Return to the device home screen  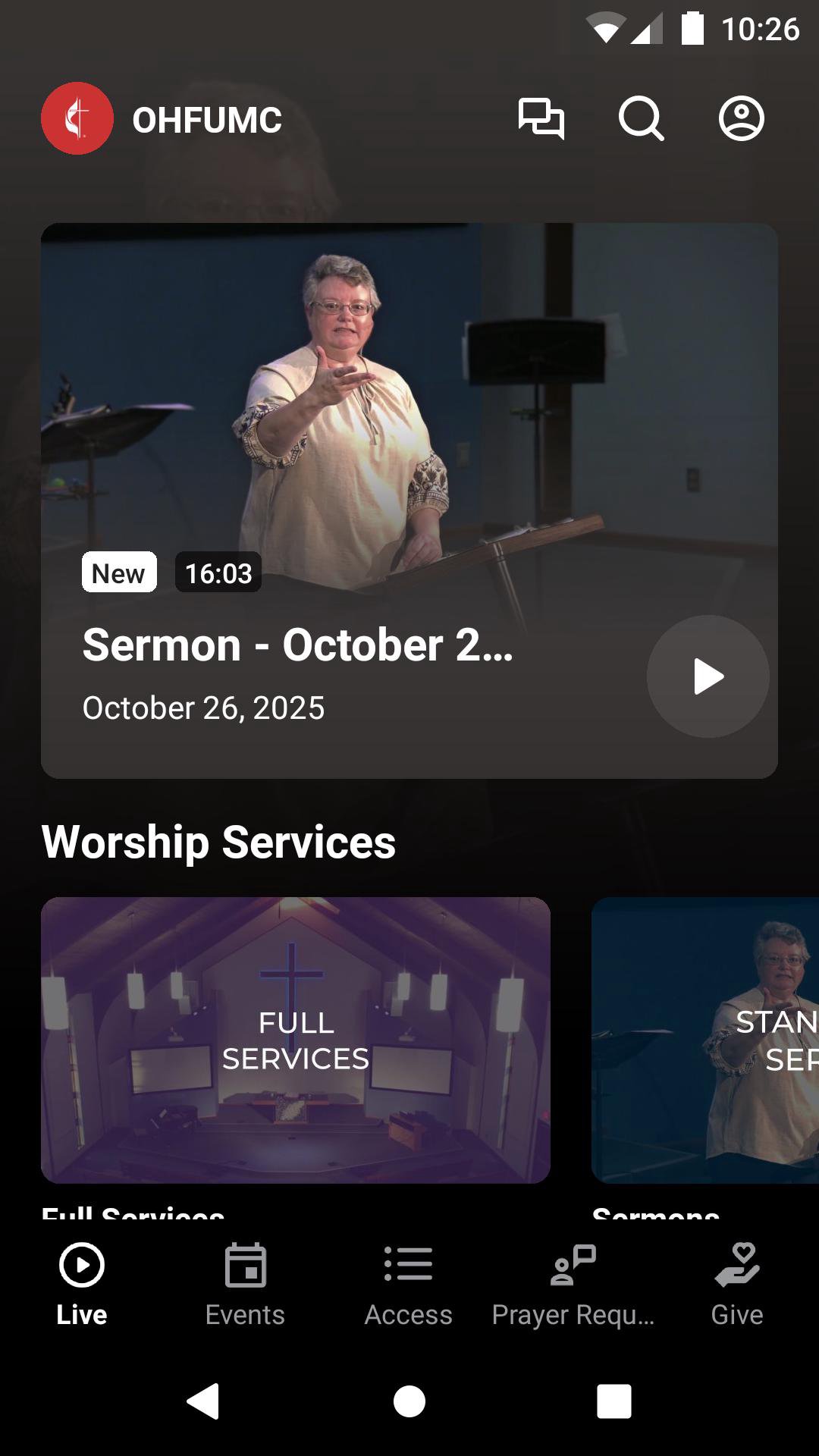click(409, 1401)
